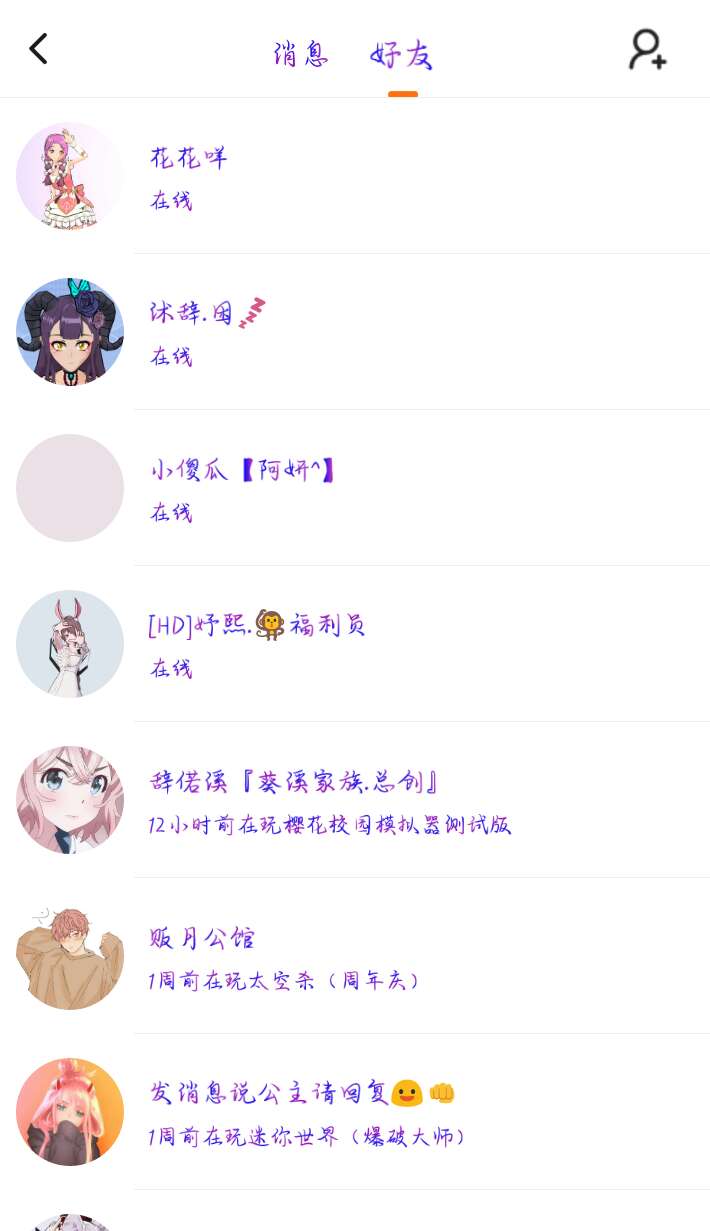Select the 好友 tab
710x1231 pixels.
point(402,54)
